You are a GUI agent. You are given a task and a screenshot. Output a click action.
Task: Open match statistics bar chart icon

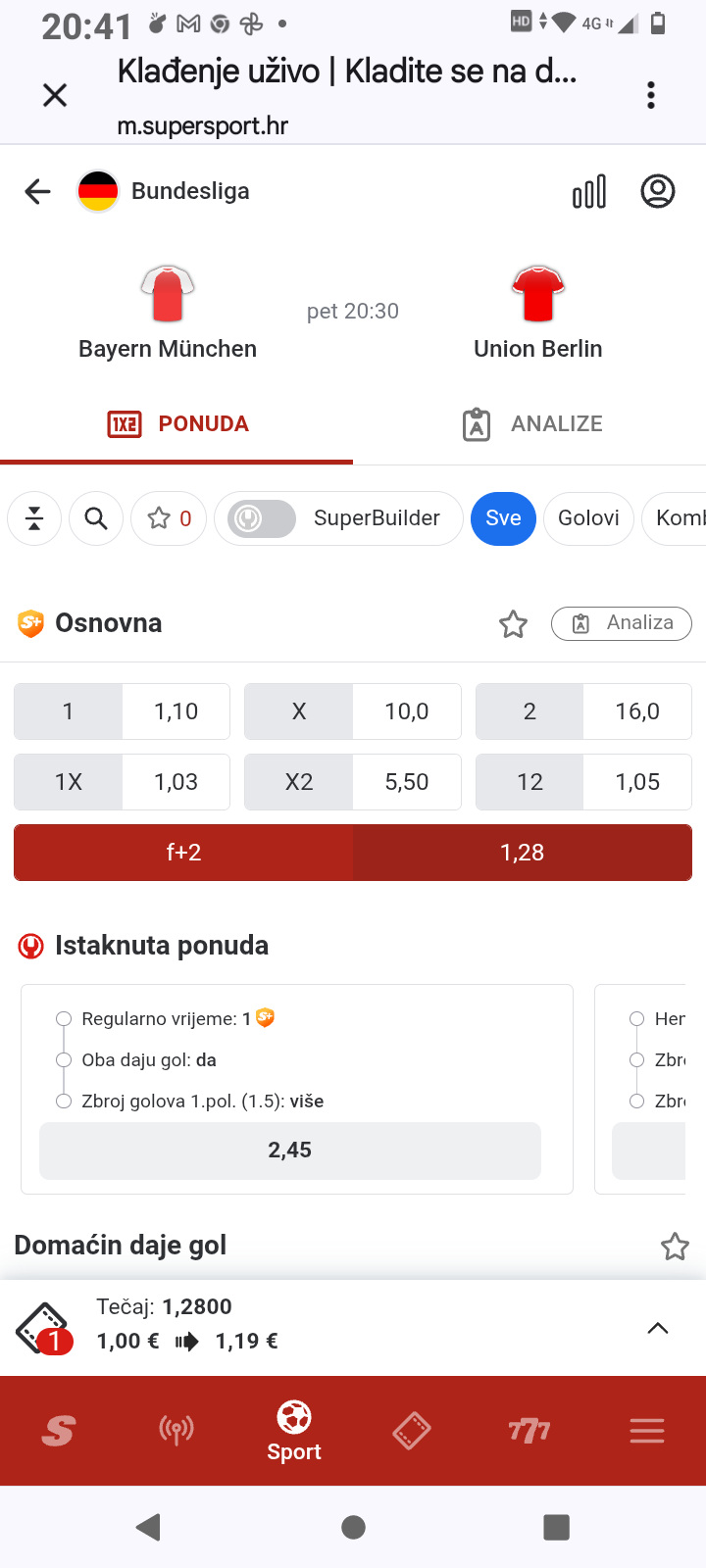[589, 191]
